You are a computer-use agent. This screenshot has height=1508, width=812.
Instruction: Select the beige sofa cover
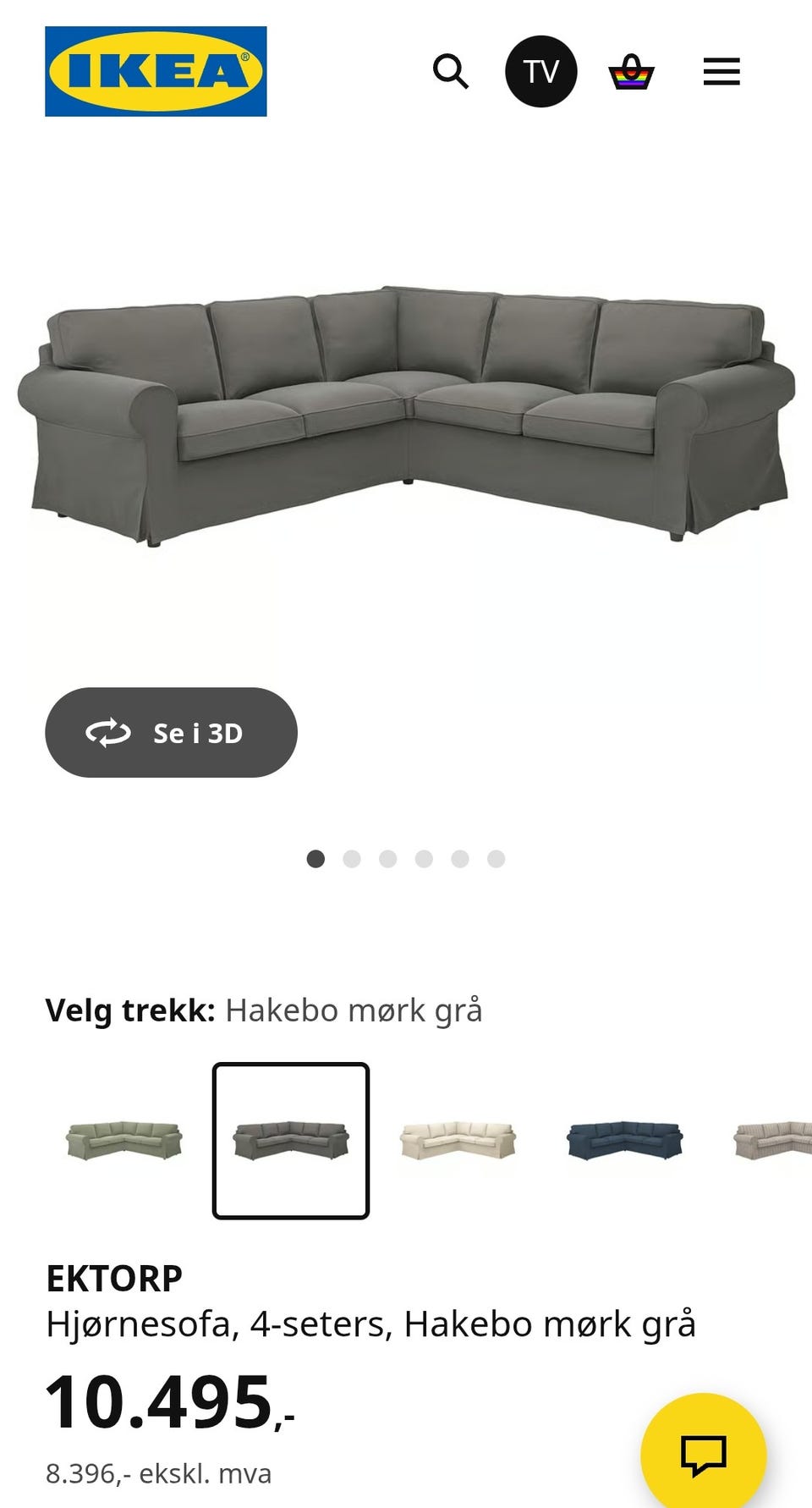coord(458,1141)
